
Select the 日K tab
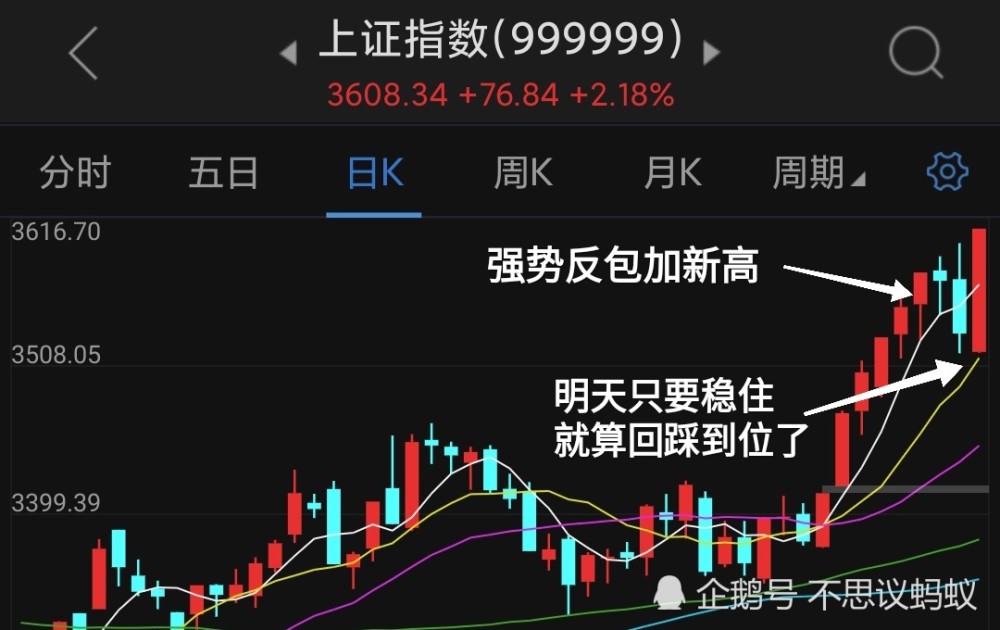(375, 172)
